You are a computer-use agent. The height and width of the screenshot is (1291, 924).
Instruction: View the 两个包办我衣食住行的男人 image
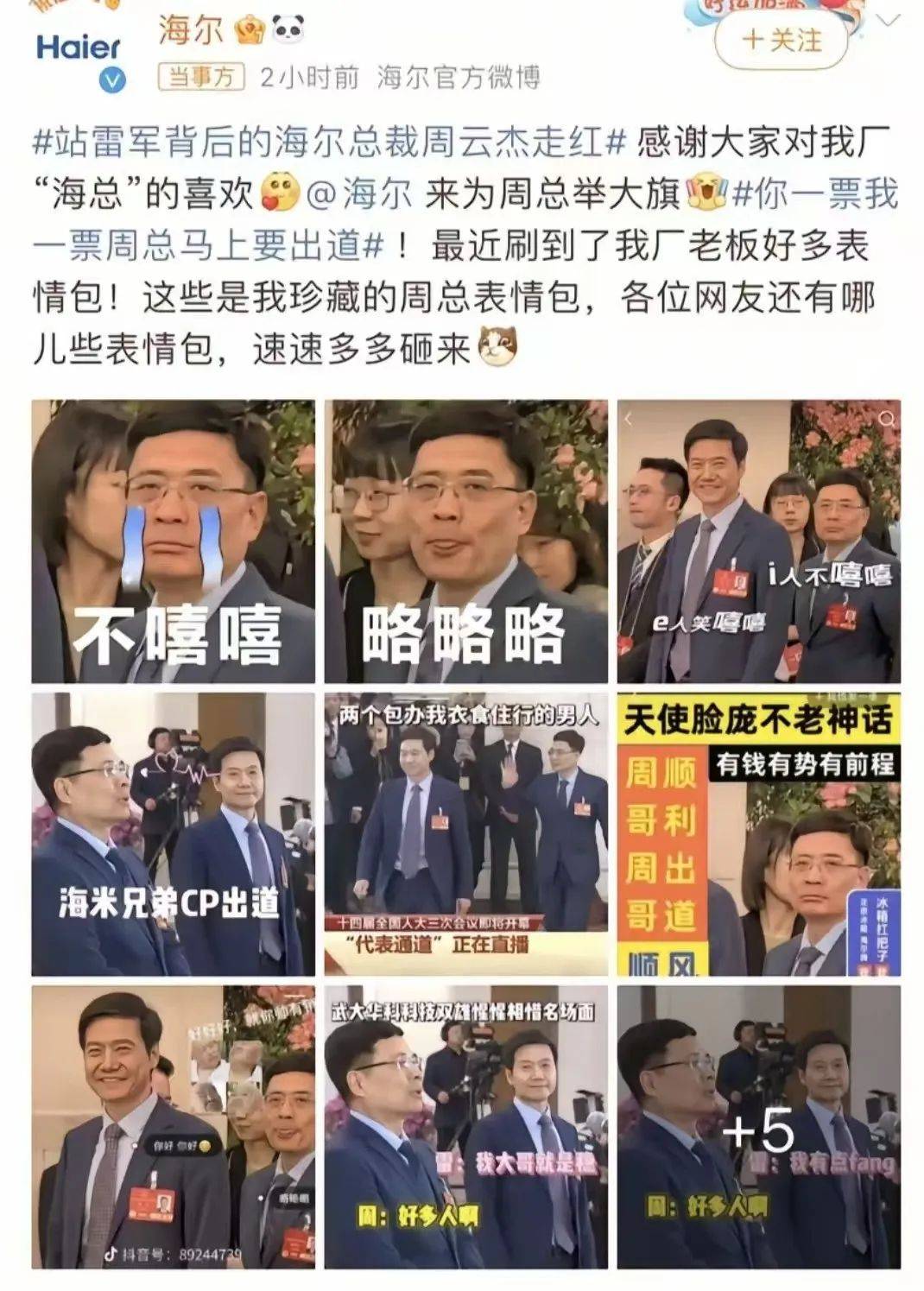click(x=465, y=834)
